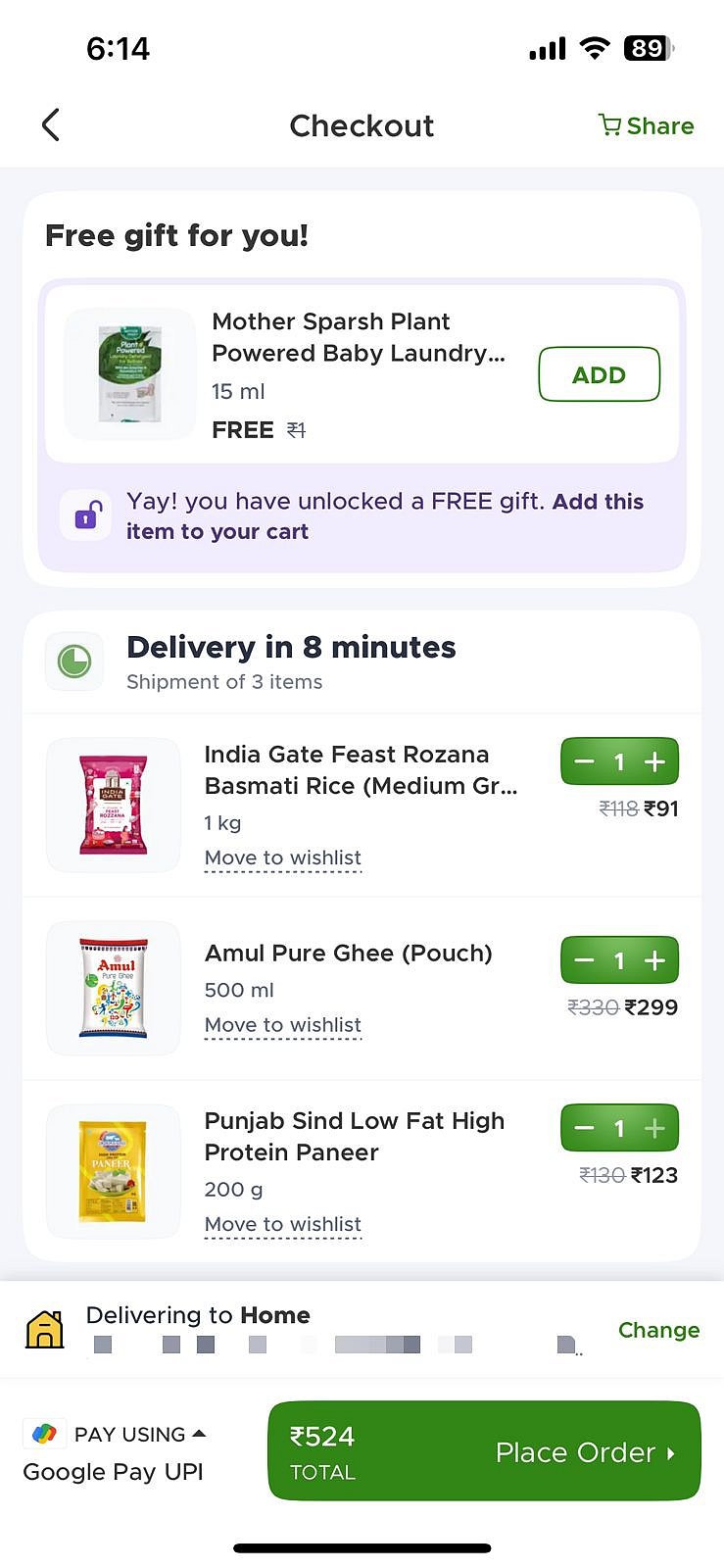Screen dimensions: 724x1568
Task: Tap the Mother Sparsh product thumbnail
Action: click(130, 374)
